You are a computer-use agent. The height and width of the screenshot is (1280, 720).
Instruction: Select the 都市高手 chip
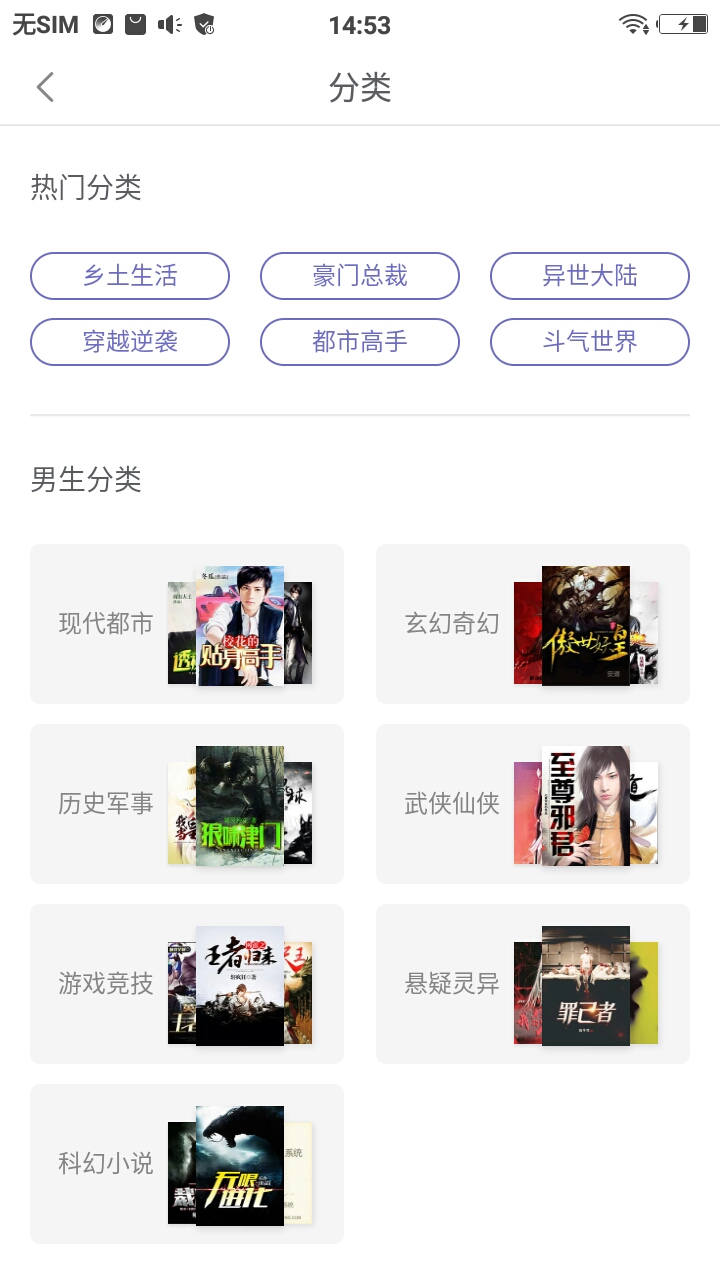[x=360, y=342]
